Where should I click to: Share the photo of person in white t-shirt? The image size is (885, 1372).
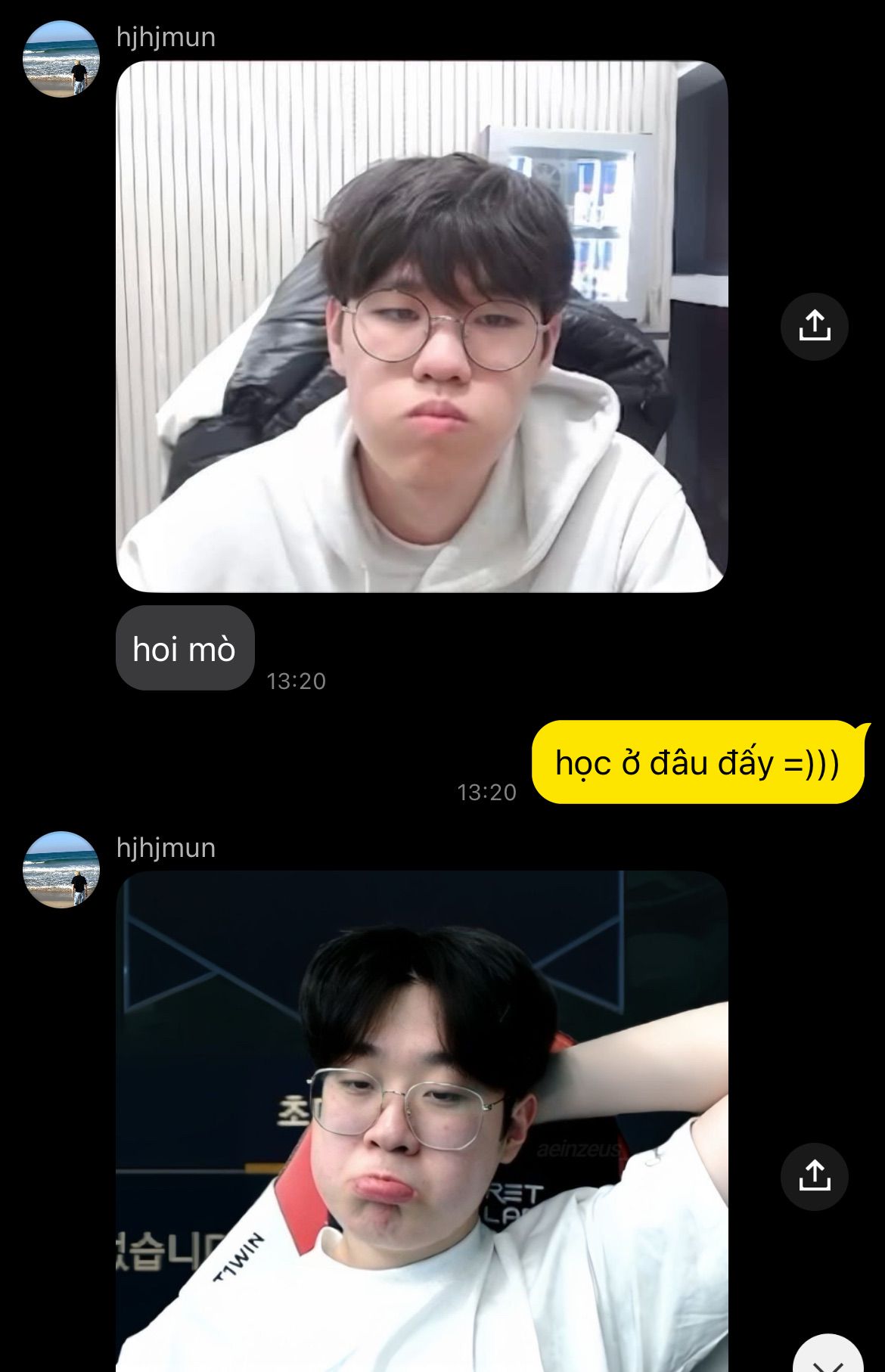point(814,1177)
